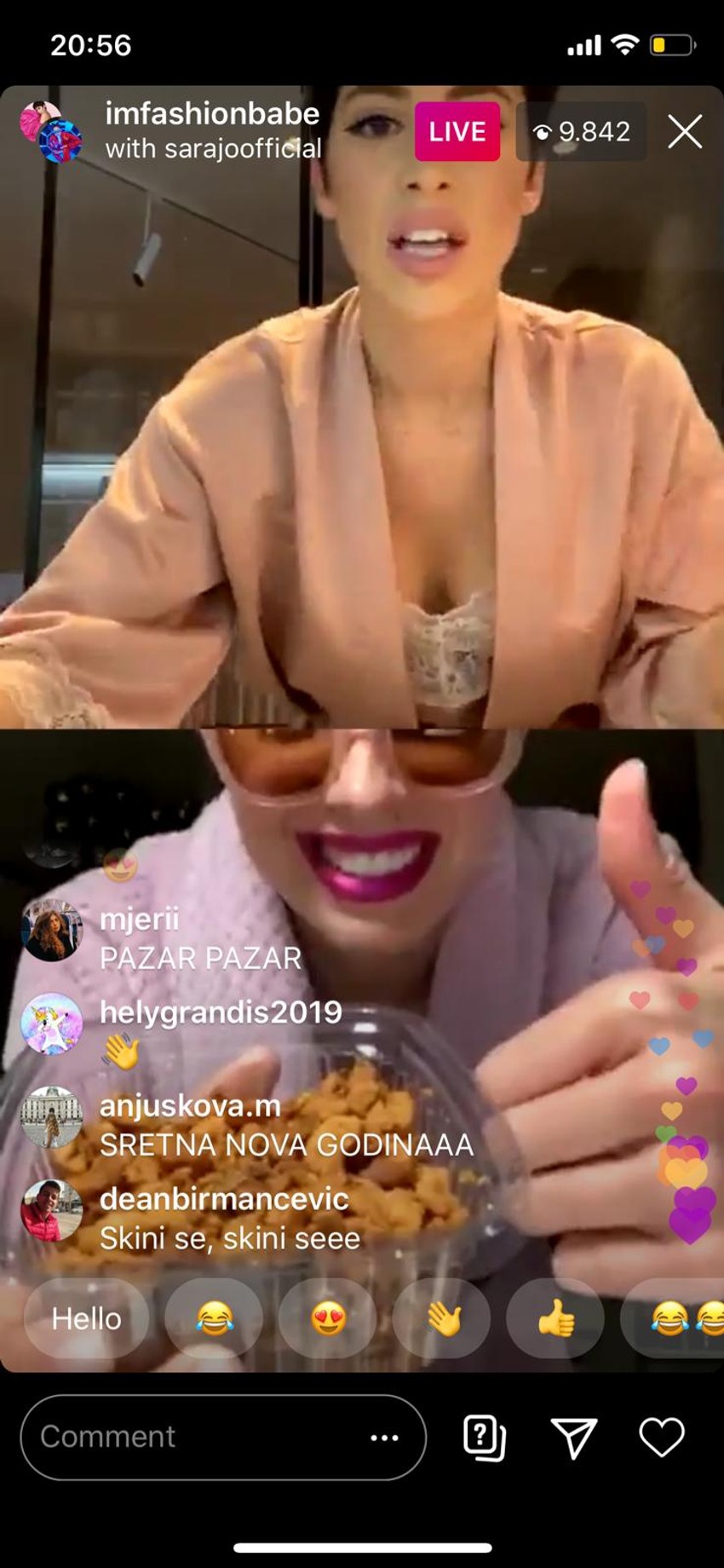Ask a question with the question icon
This screenshot has height=1568, width=724.
tap(484, 1438)
